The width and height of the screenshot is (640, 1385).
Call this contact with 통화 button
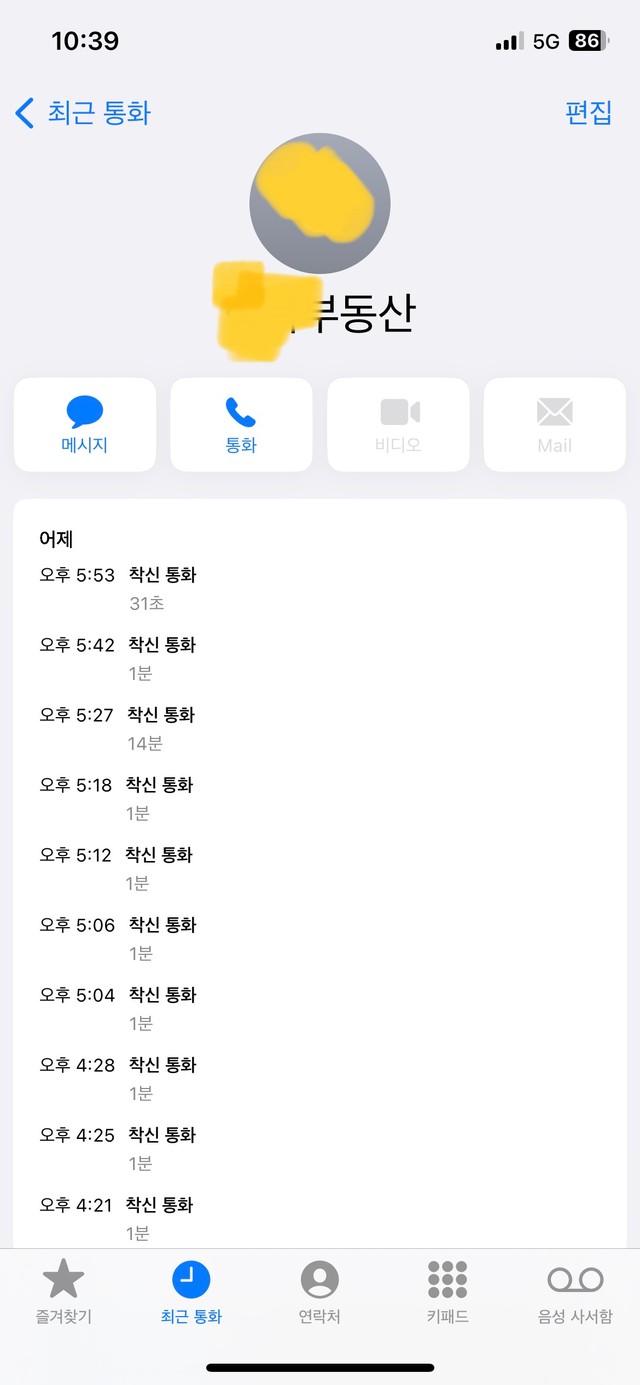[241, 424]
